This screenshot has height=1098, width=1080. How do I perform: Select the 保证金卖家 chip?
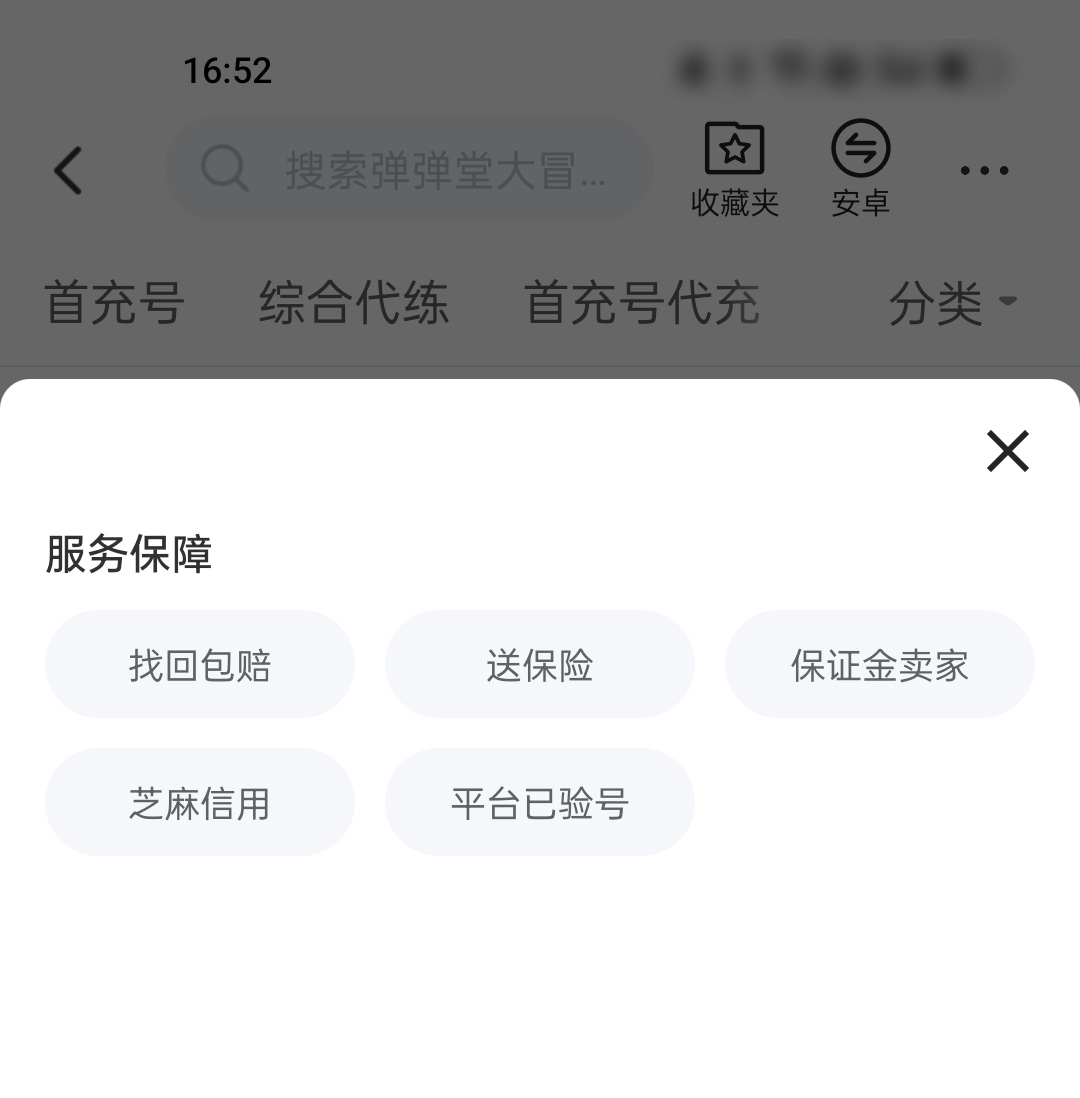[879, 664]
